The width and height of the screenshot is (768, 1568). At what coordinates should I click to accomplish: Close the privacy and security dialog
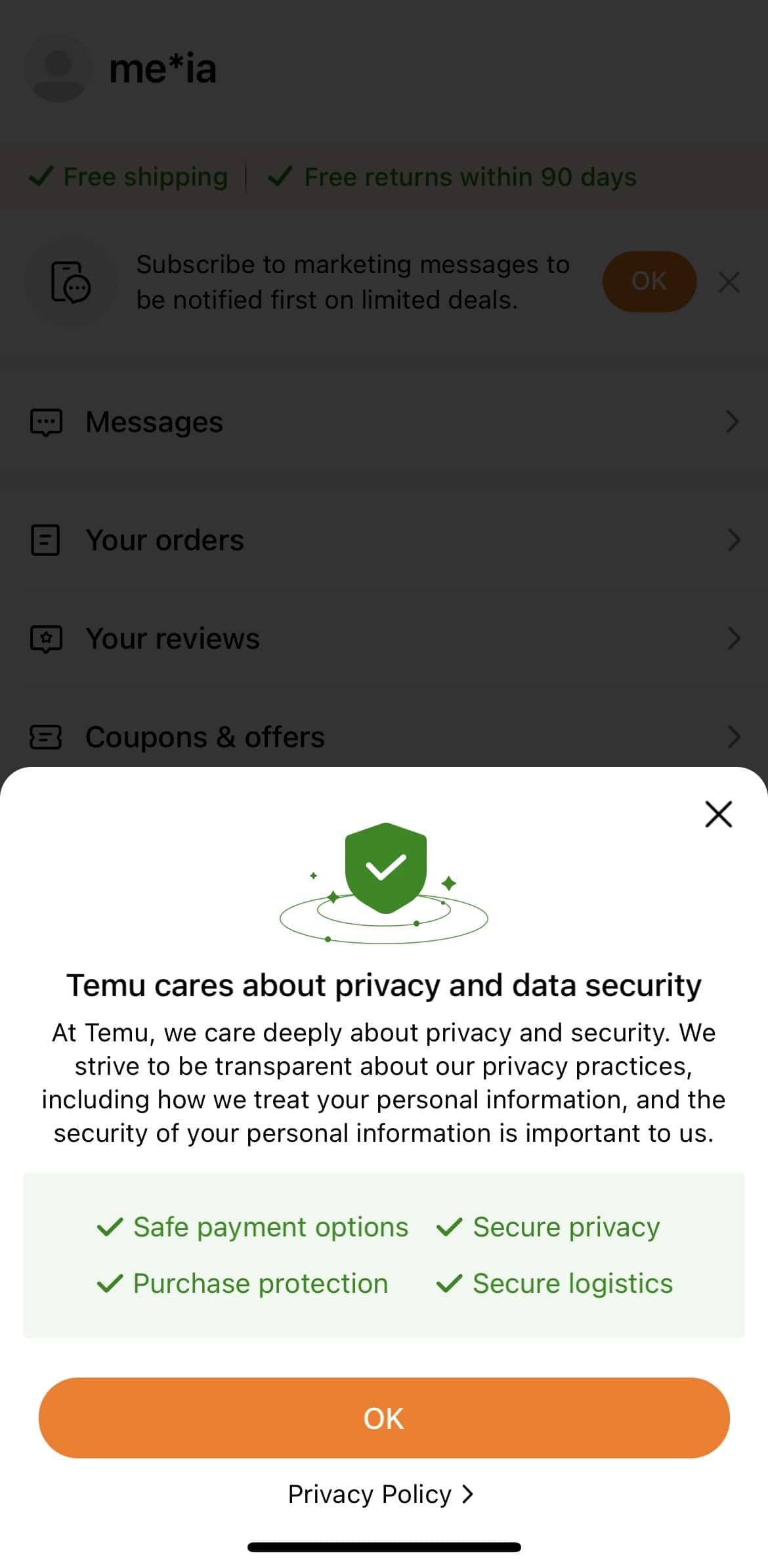pyautogui.click(x=718, y=814)
